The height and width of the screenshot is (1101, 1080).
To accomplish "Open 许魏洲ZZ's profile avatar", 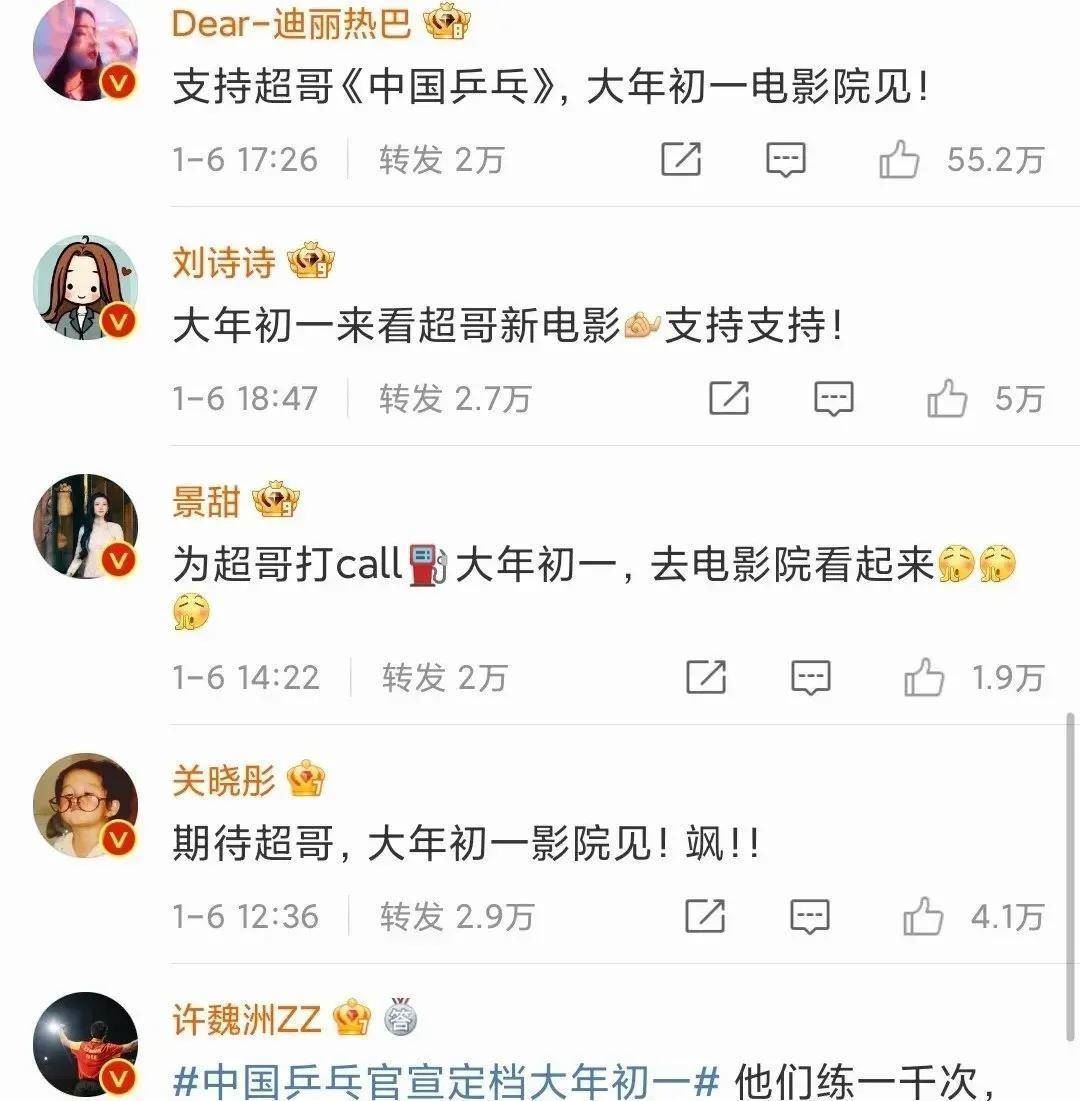I will [85, 1044].
